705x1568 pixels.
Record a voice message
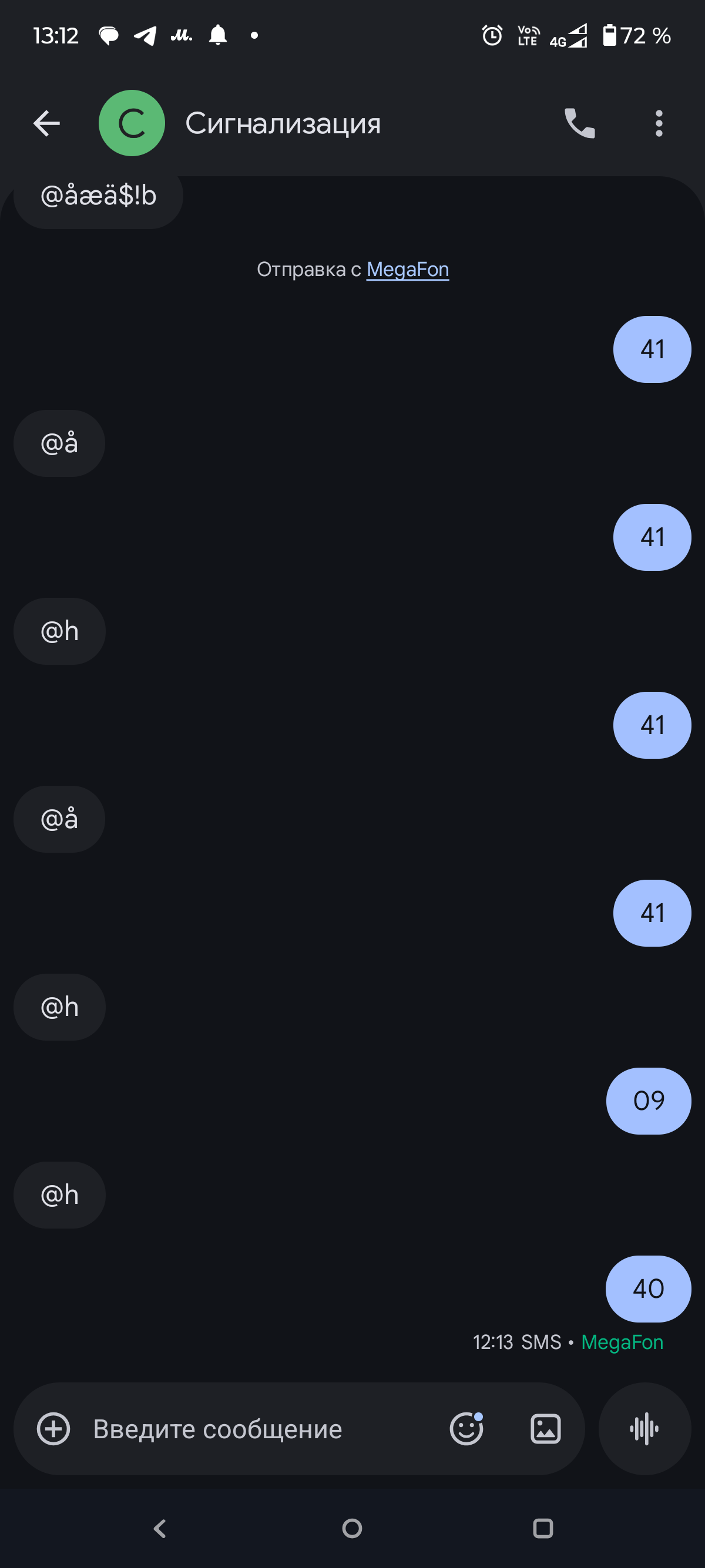[x=644, y=1429]
